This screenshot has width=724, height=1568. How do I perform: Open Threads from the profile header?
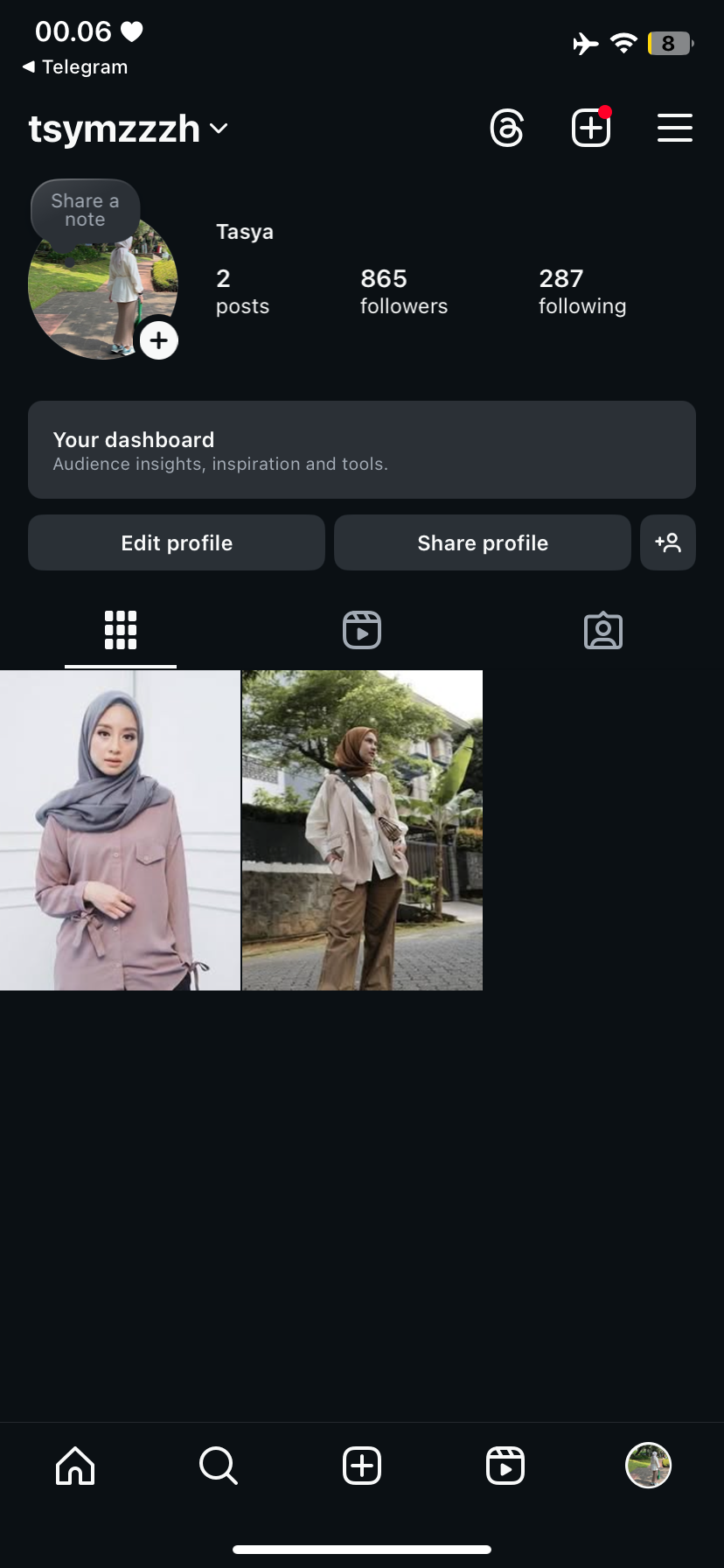tap(507, 129)
